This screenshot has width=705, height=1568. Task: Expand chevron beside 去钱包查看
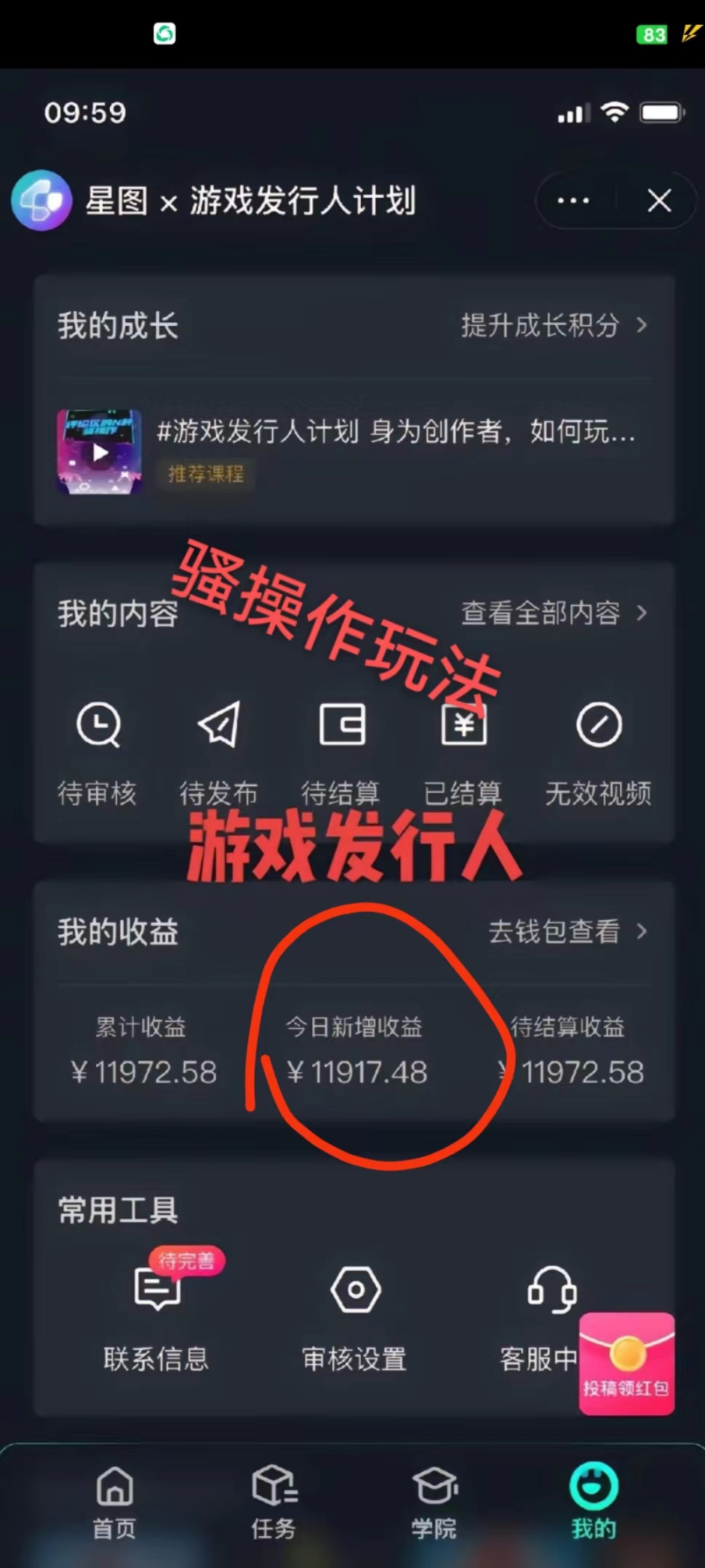point(642,932)
